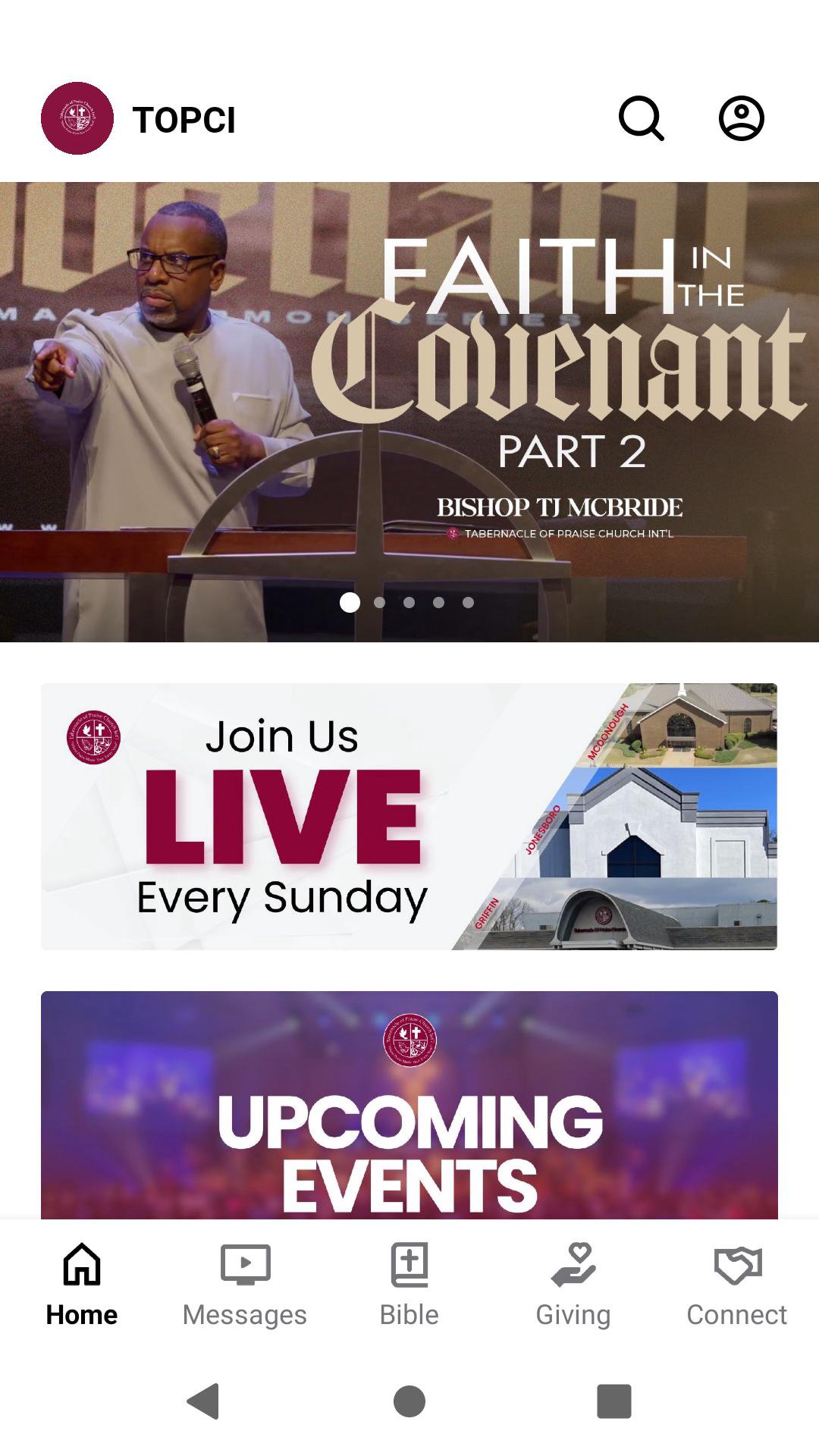Tap the system home button
This screenshot has width=819, height=1456.
tap(409, 1401)
